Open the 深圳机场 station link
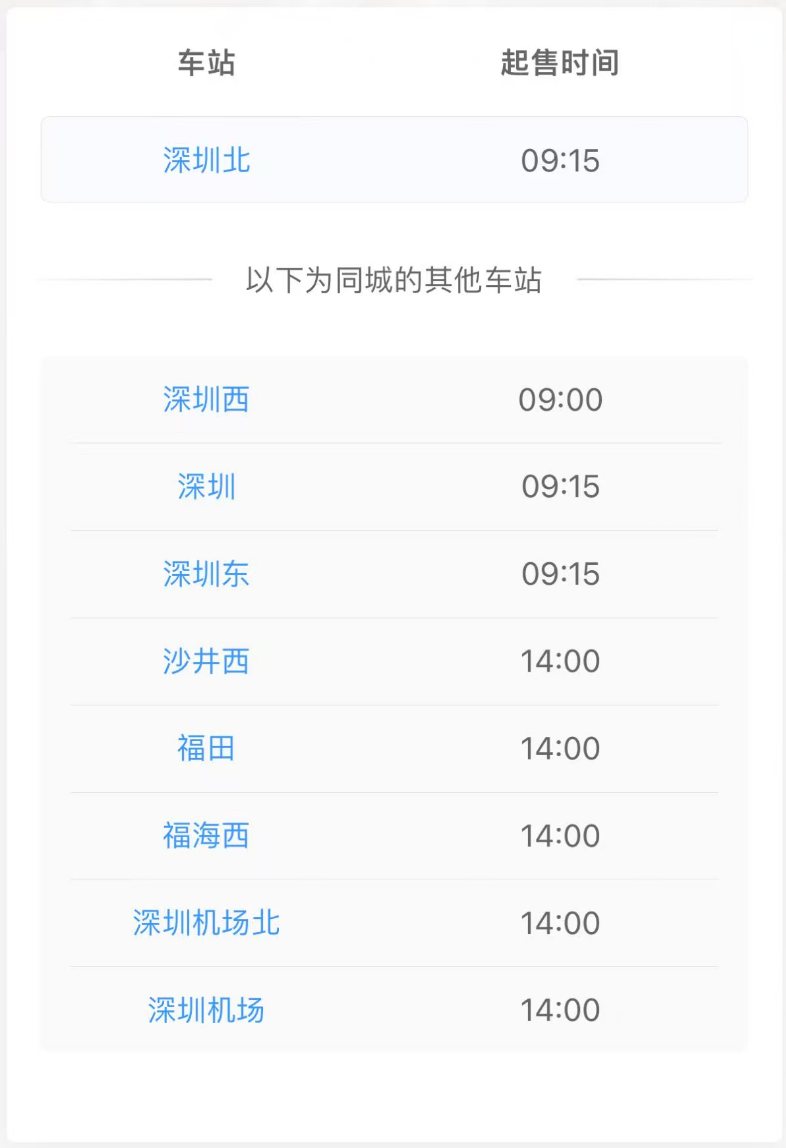 pos(206,1010)
